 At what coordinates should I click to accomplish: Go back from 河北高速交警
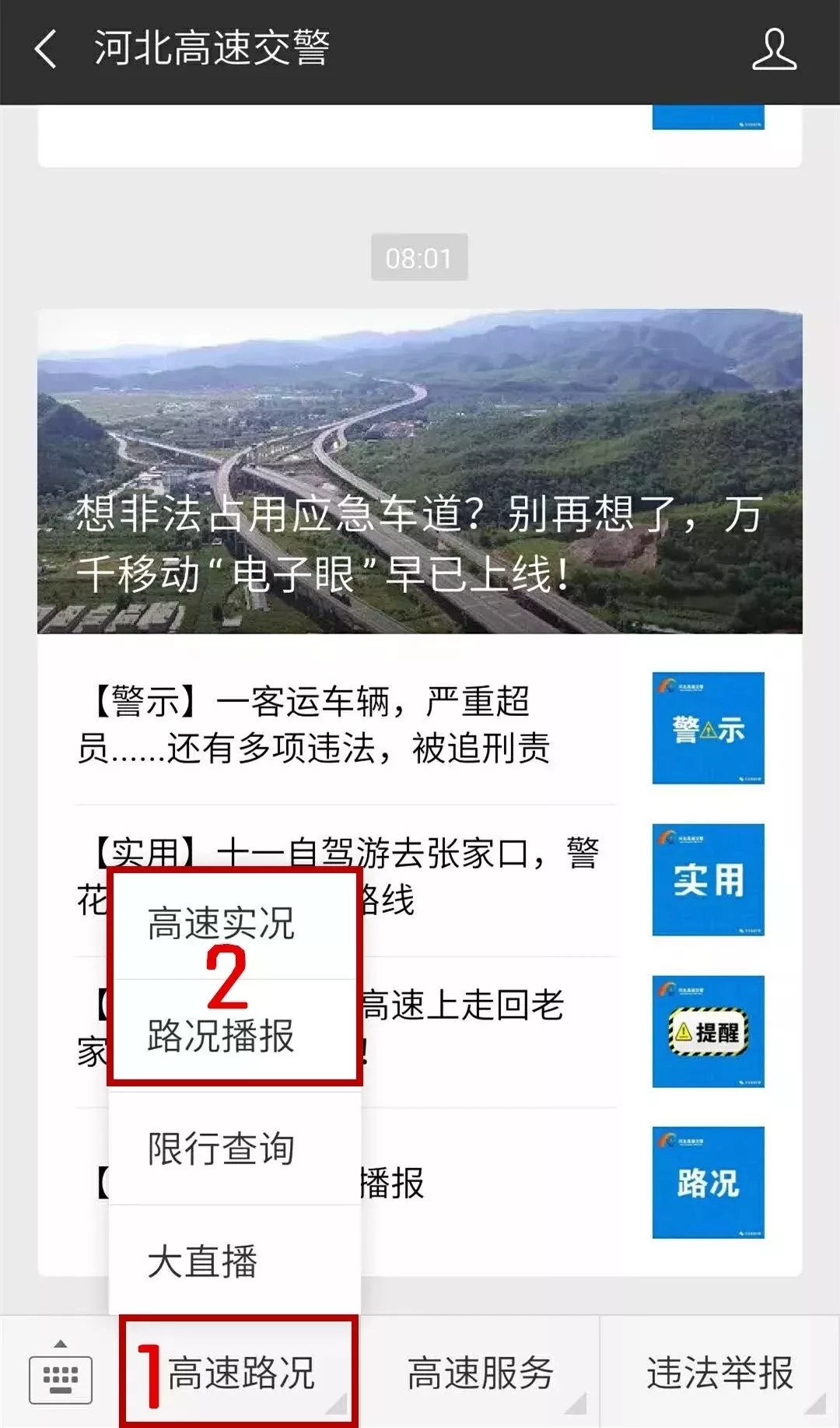tap(46, 49)
